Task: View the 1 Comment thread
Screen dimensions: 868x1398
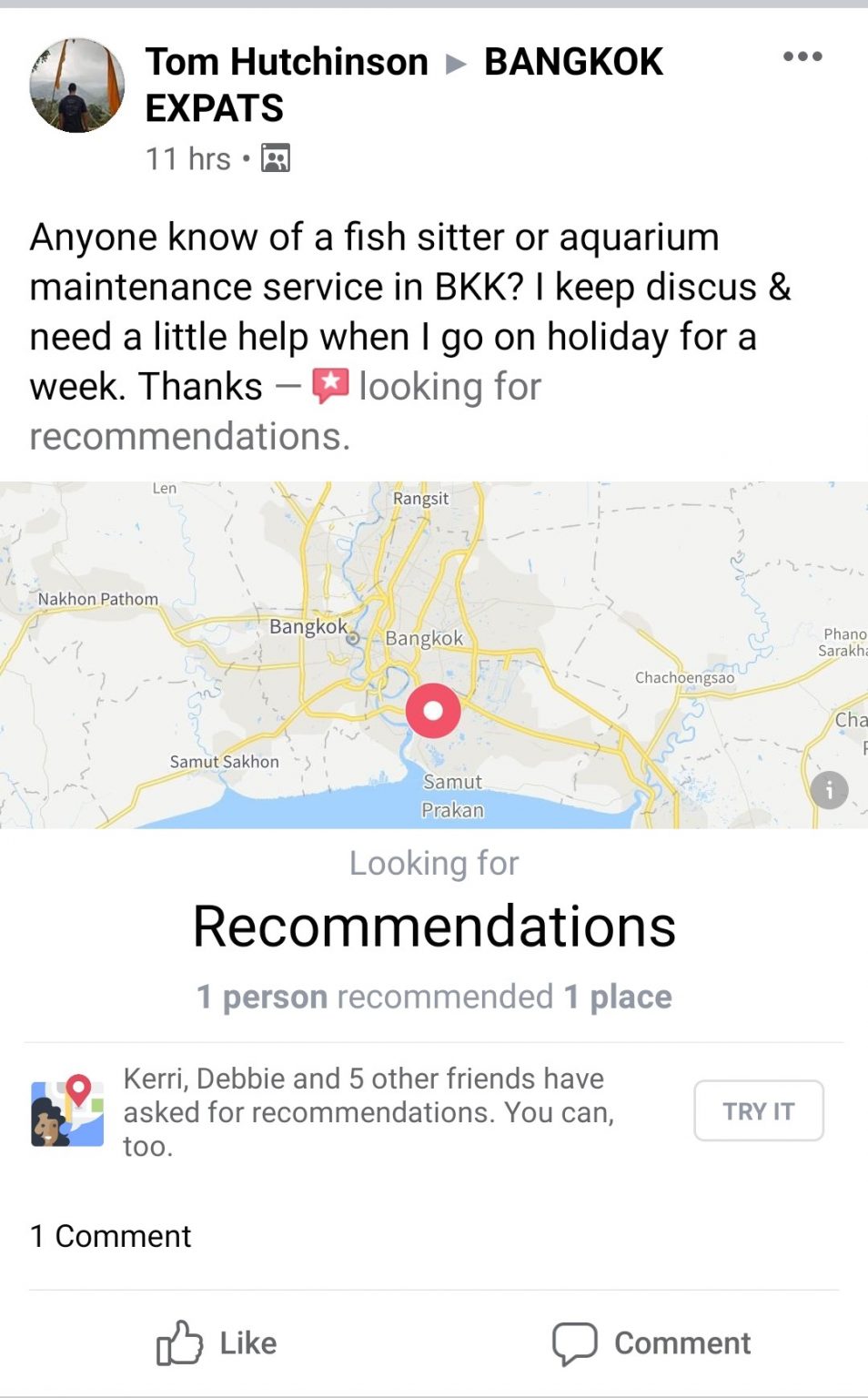Action: pos(111,1236)
